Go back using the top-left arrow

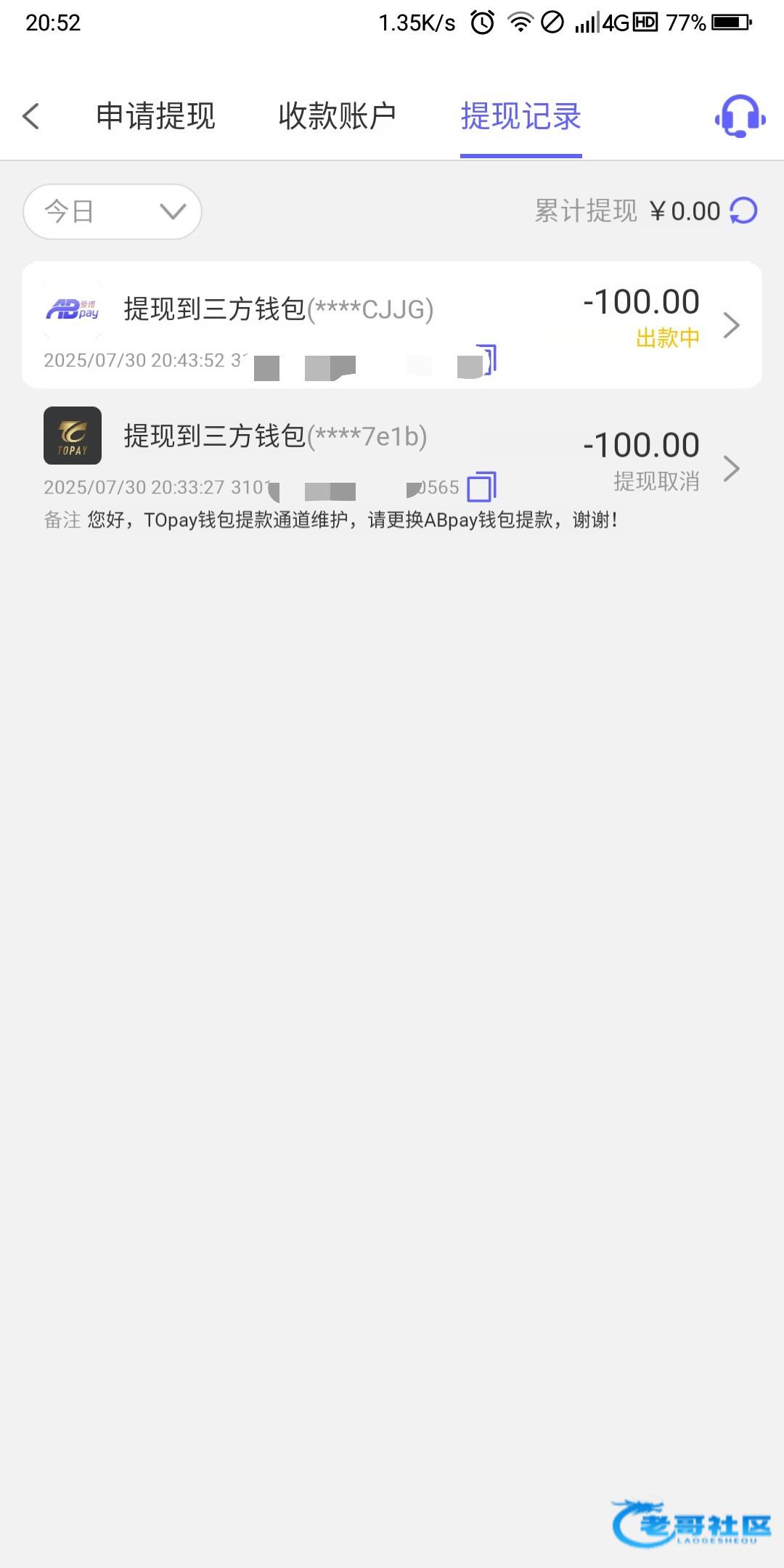(x=30, y=116)
